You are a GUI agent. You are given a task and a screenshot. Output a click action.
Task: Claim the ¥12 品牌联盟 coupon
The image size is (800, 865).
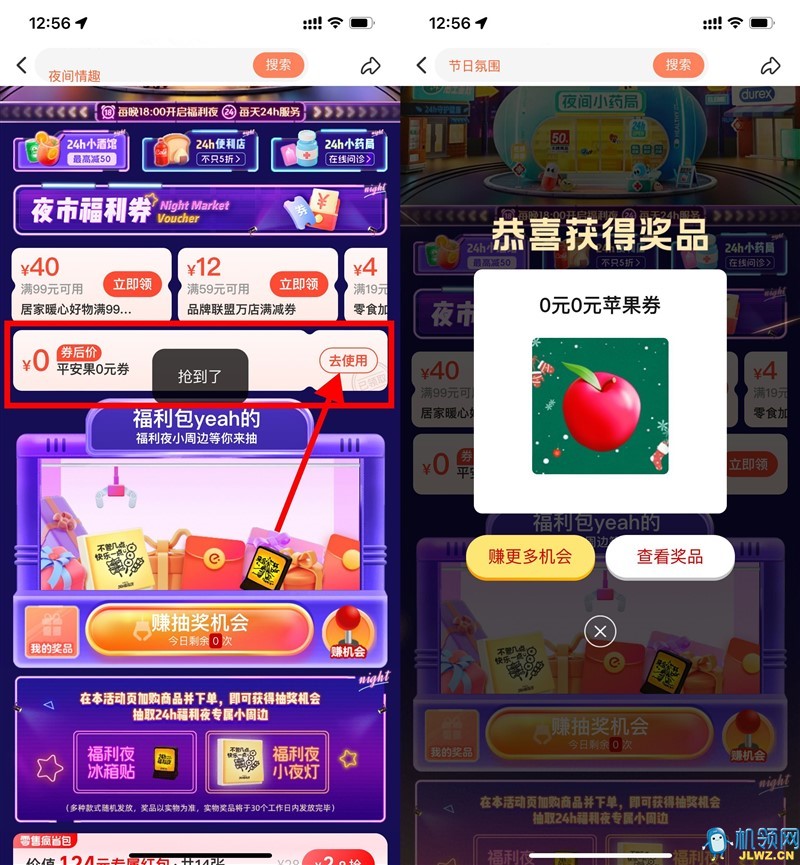click(298, 284)
